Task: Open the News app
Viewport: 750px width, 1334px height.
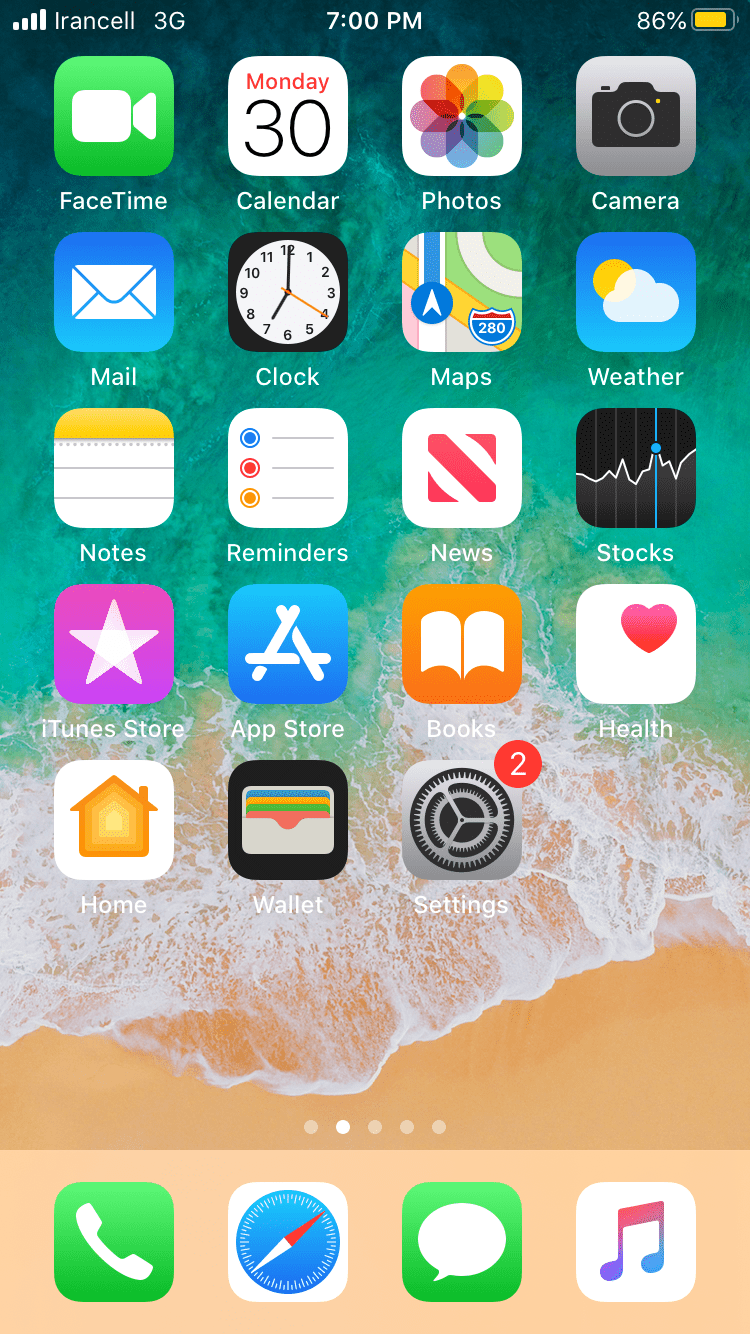Action: [462, 468]
